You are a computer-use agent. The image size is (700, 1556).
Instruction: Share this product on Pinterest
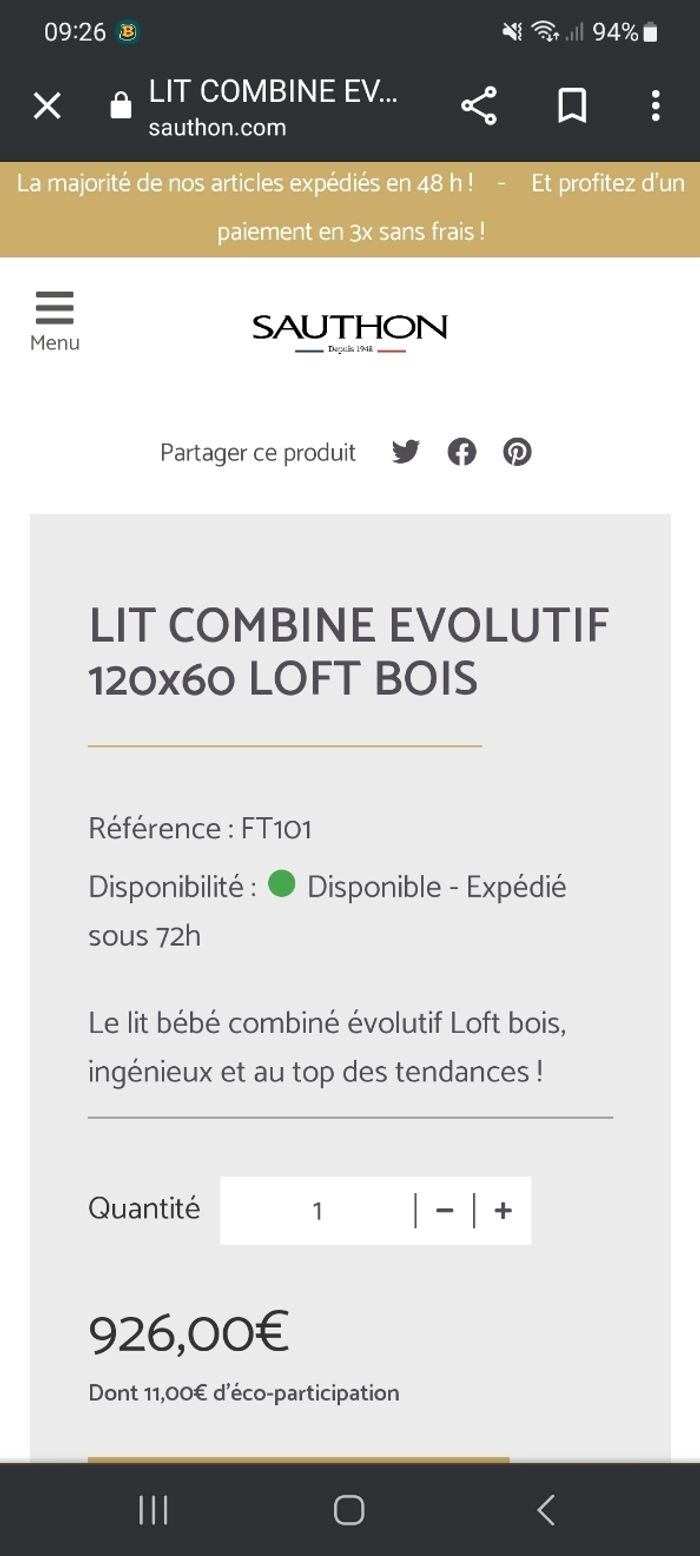point(517,452)
